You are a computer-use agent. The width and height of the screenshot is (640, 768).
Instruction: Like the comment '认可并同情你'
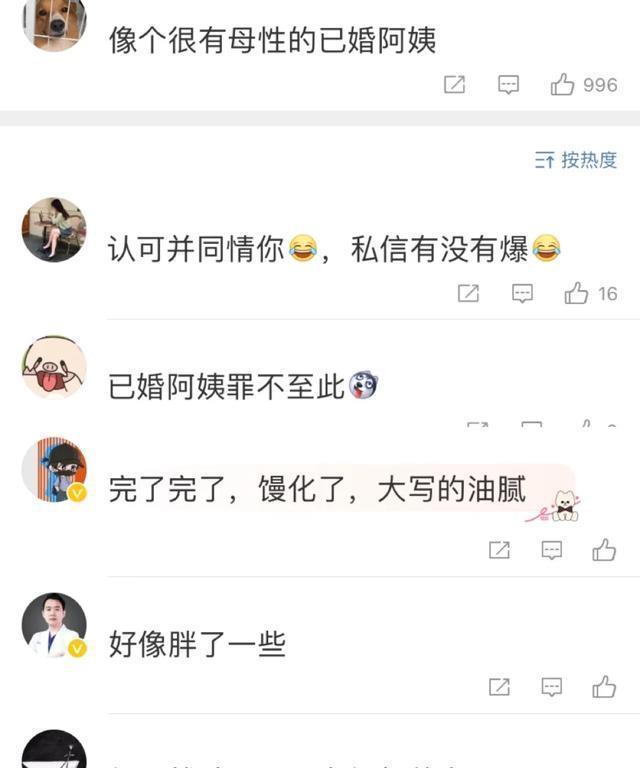(x=576, y=293)
